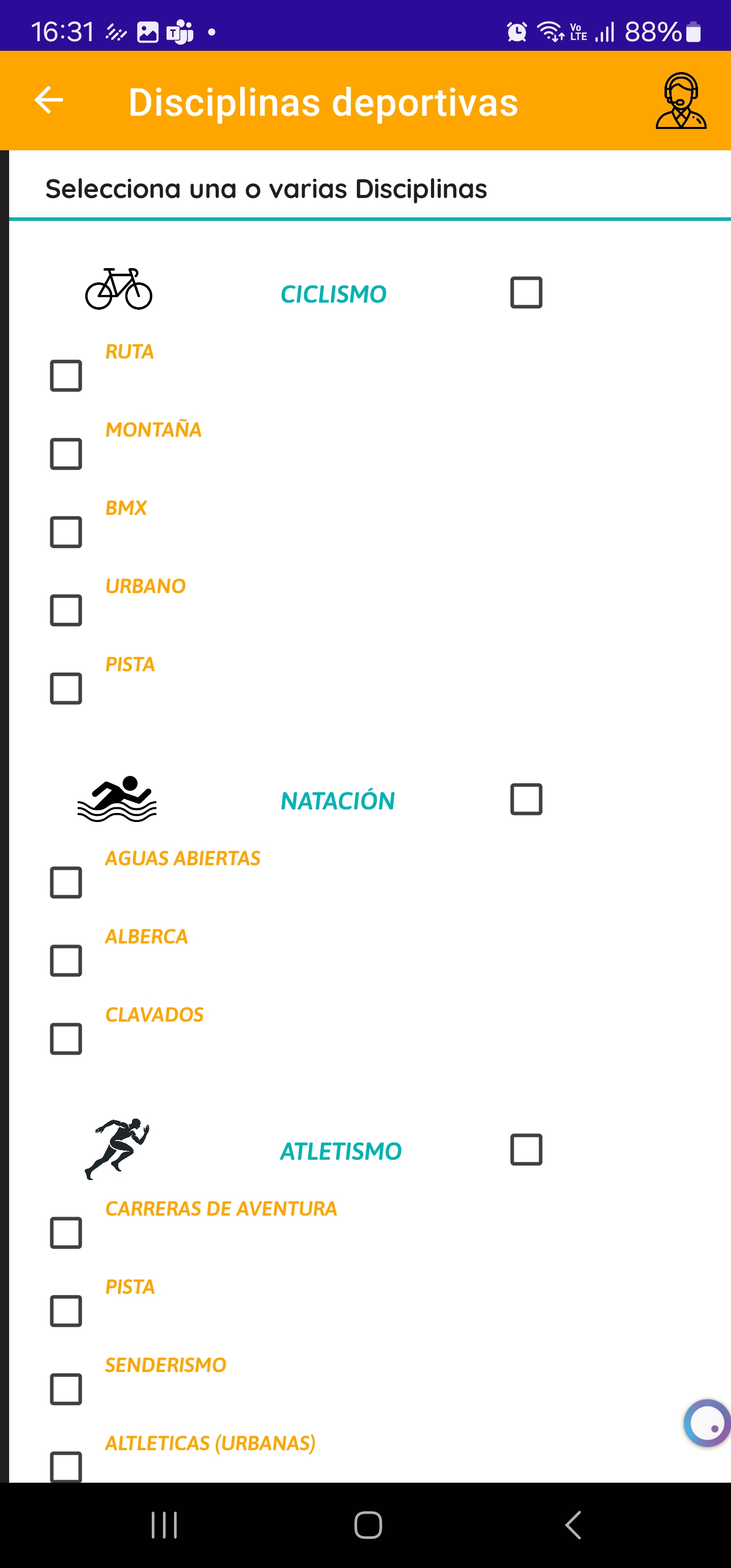Open the customer support headset icon
This screenshot has height=1568, width=731.
click(680, 101)
